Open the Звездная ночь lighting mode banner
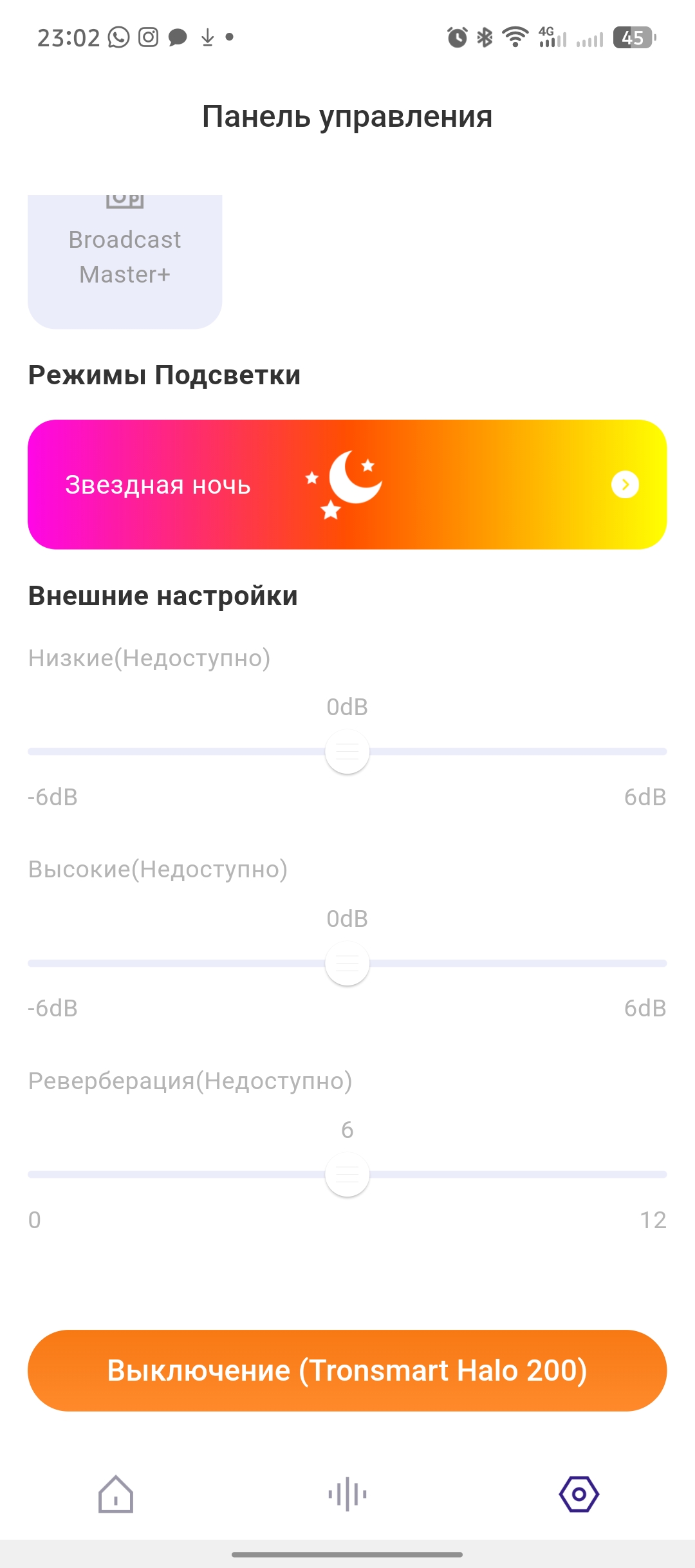695x1568 pixels. [347, 485]
